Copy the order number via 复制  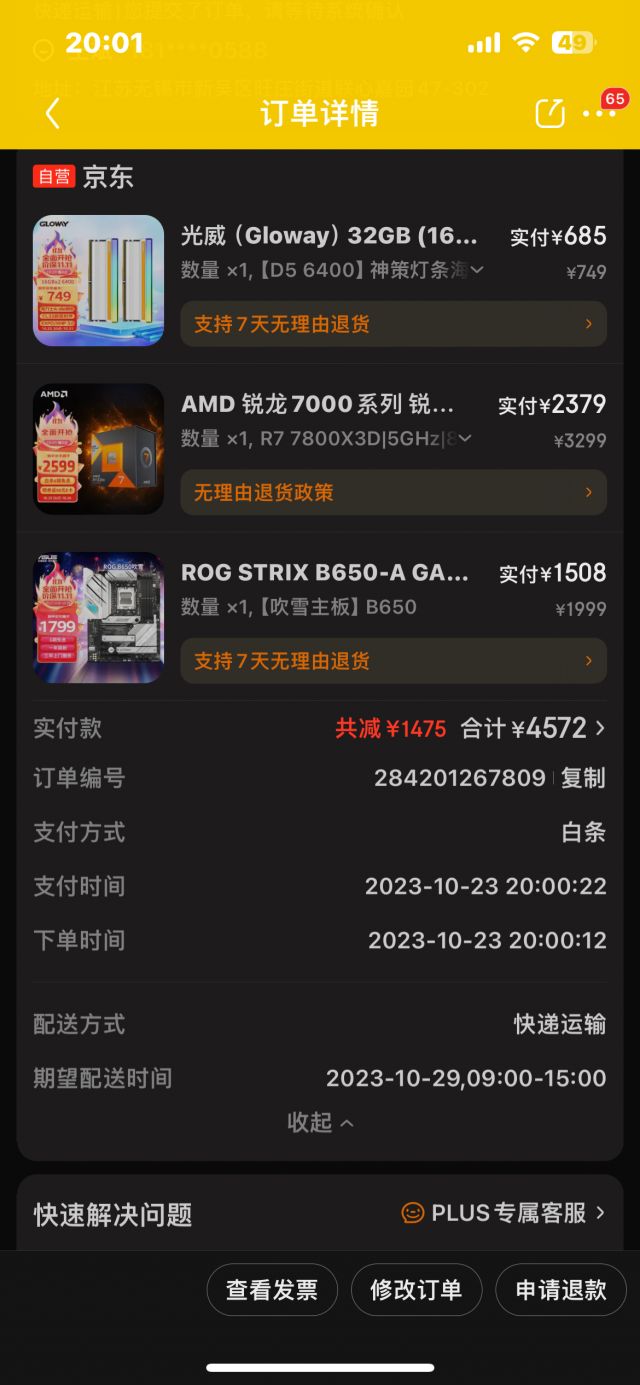tap(583, 778)
